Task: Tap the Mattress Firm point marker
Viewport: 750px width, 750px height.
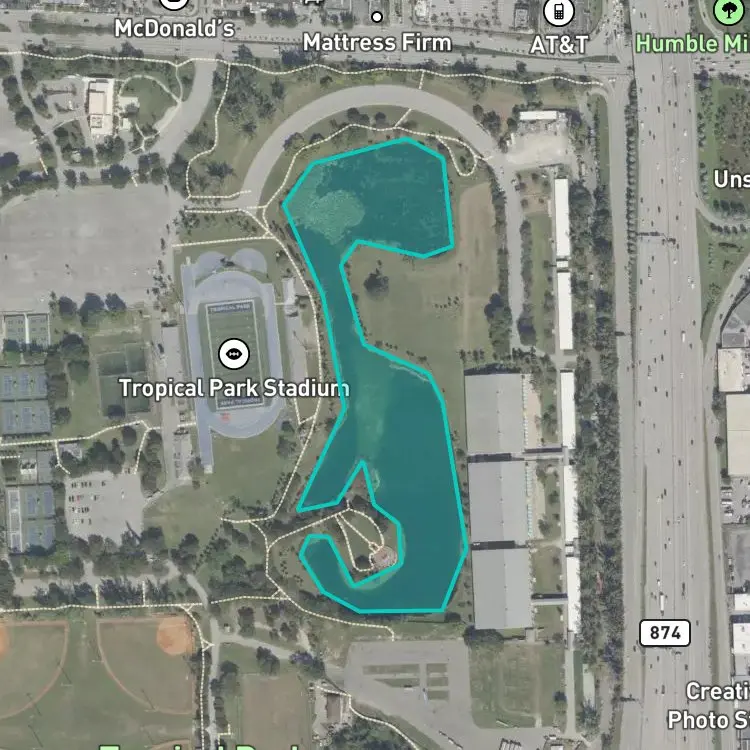Action: coord(377,17)
